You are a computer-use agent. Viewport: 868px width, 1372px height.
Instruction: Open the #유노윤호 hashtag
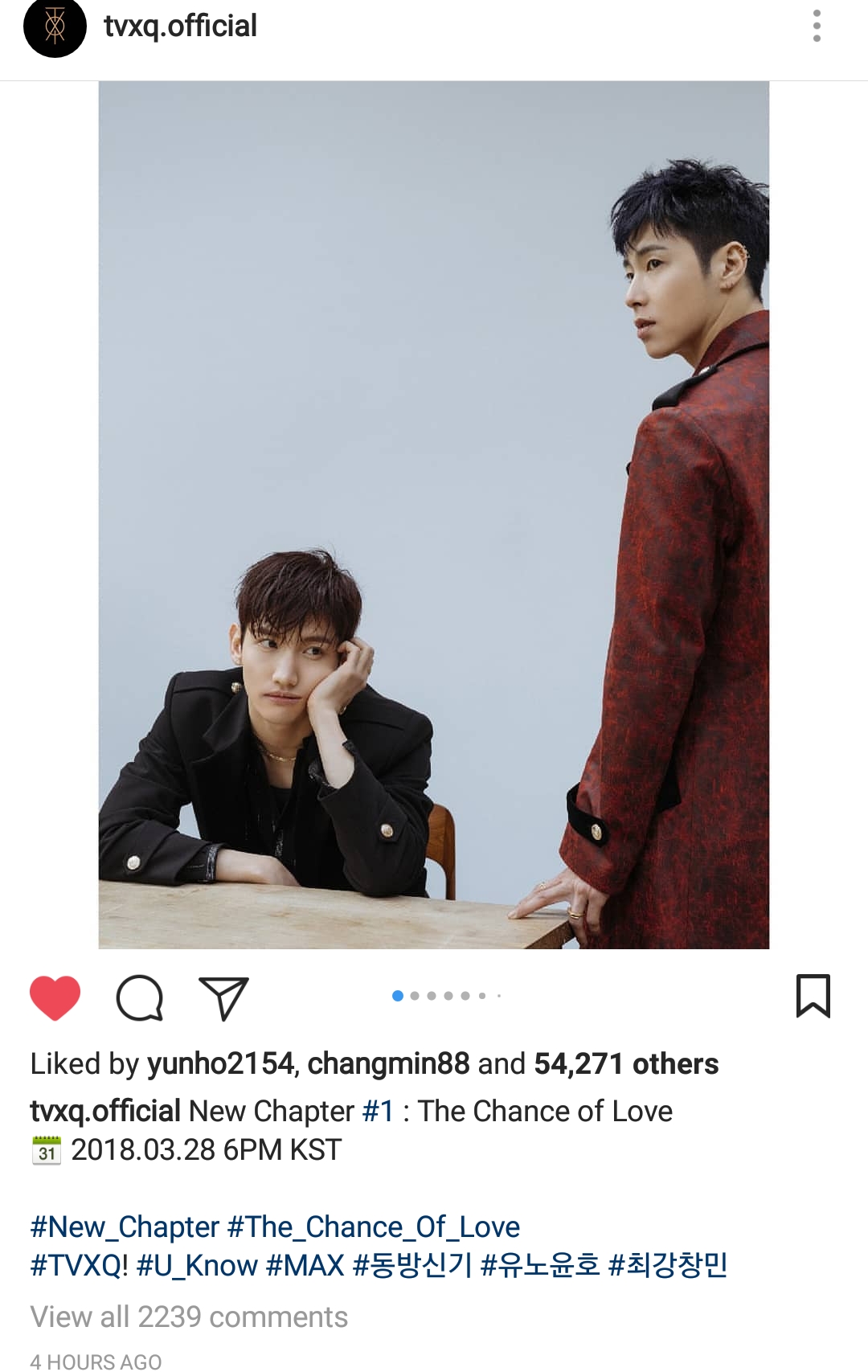[540, 1265]
